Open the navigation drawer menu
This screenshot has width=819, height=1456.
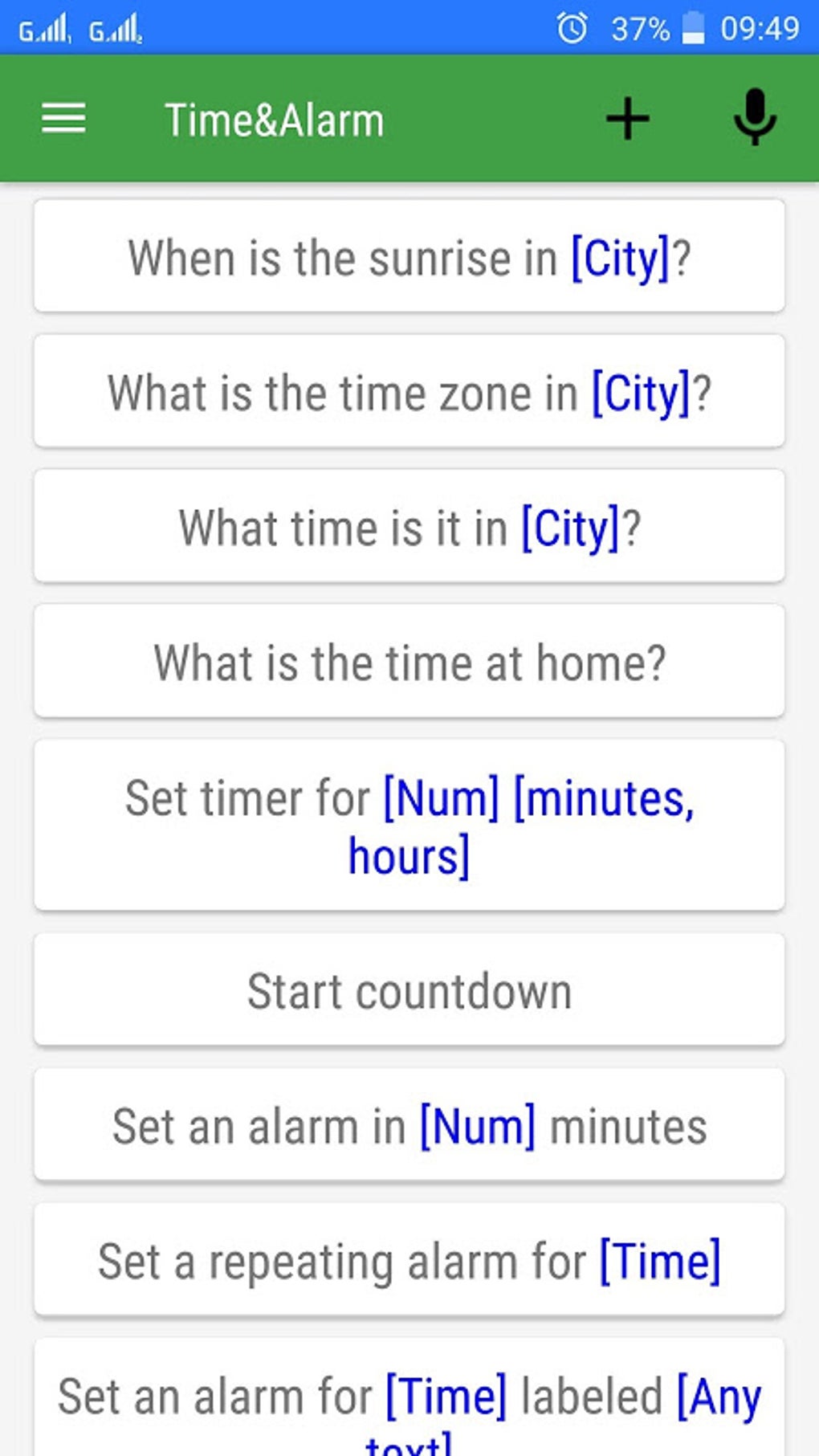(x=61, y=118)
